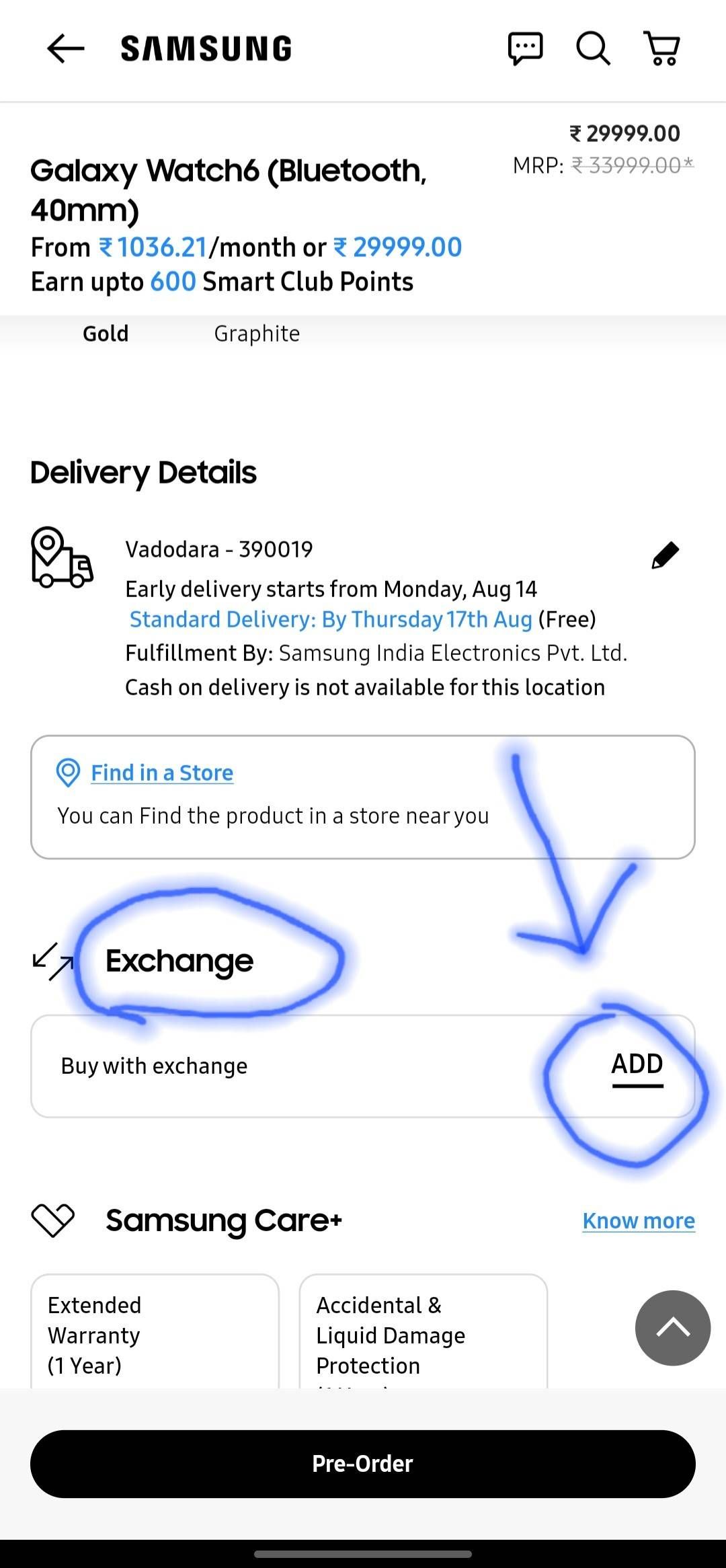Open Know more about Samsung Care+

coord(639,1220)
